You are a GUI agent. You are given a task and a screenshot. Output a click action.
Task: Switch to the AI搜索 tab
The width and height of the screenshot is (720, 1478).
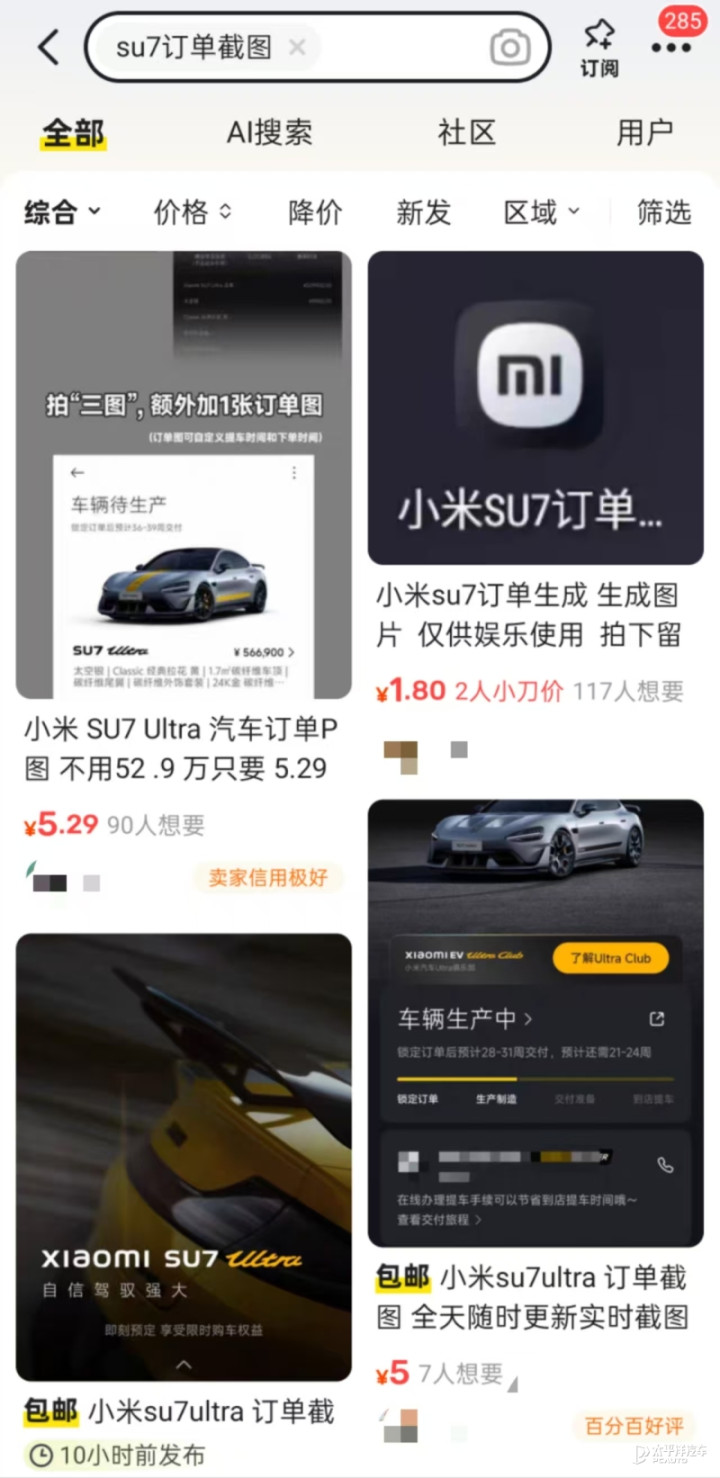tap(270, 132)
